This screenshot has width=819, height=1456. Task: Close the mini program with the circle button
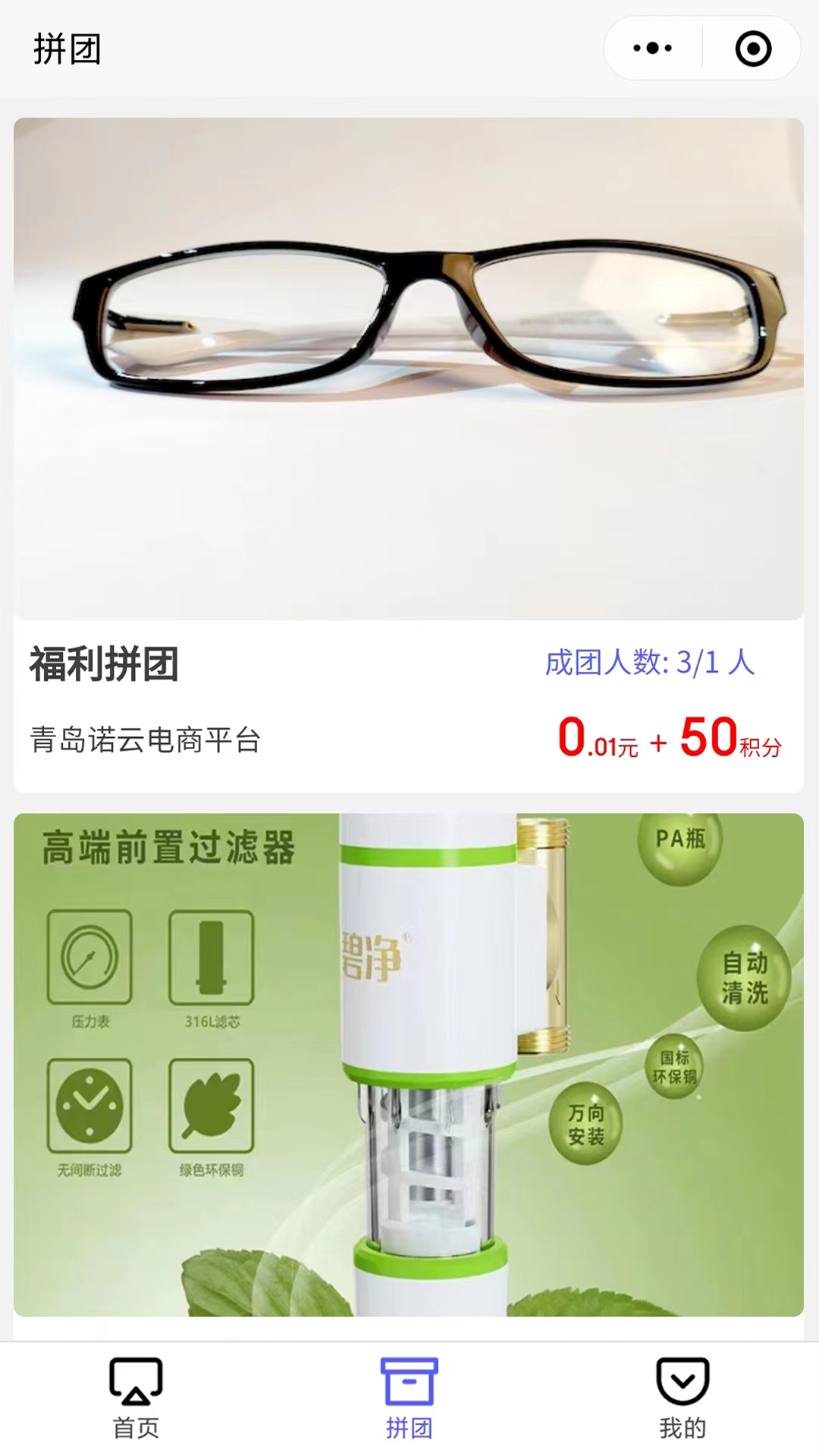tap(753, 49)
